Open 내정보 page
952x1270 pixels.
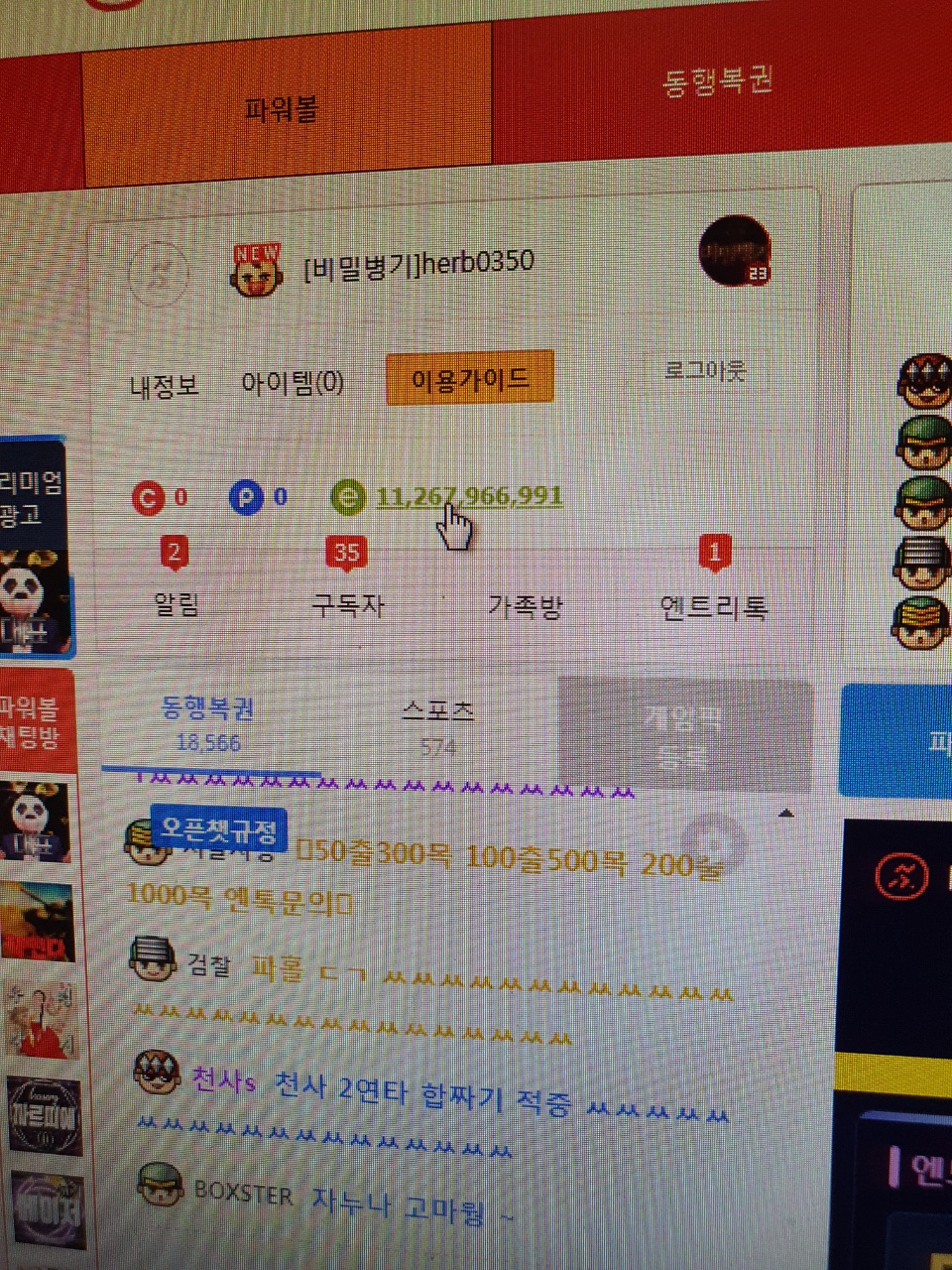click(165, 385)
